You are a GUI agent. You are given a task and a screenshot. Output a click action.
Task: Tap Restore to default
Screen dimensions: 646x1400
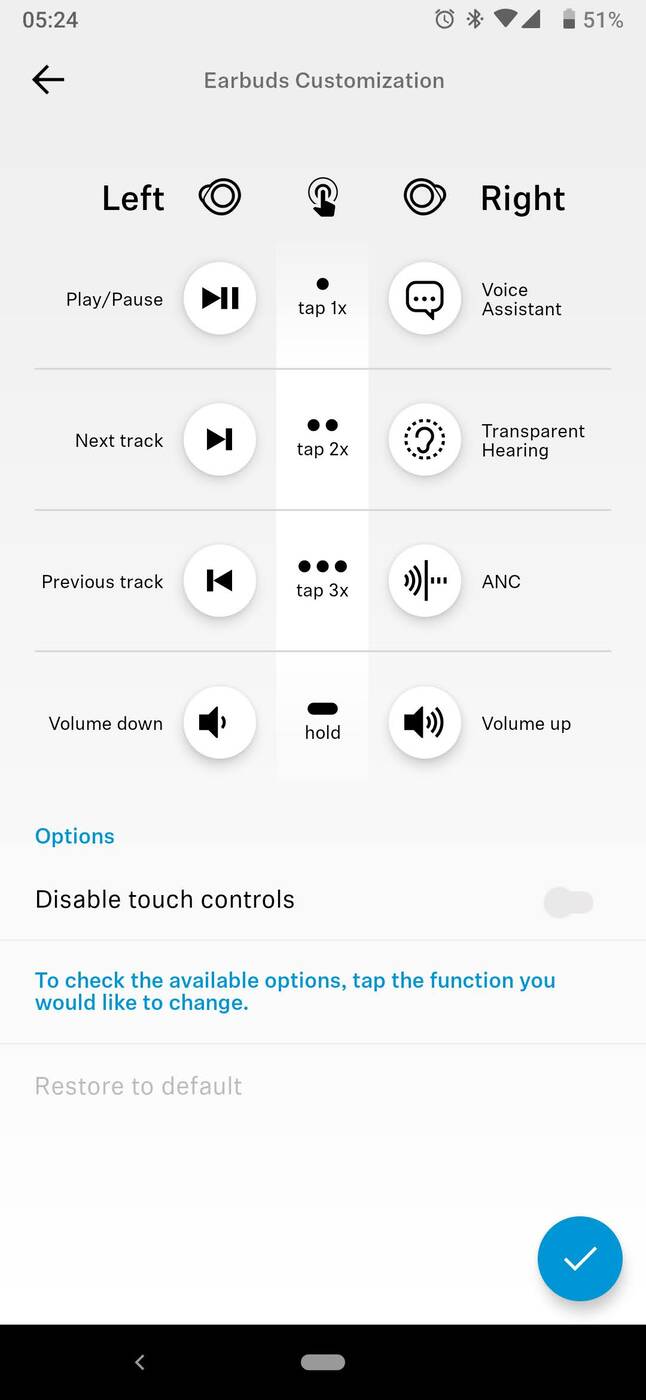point(139,1086)
